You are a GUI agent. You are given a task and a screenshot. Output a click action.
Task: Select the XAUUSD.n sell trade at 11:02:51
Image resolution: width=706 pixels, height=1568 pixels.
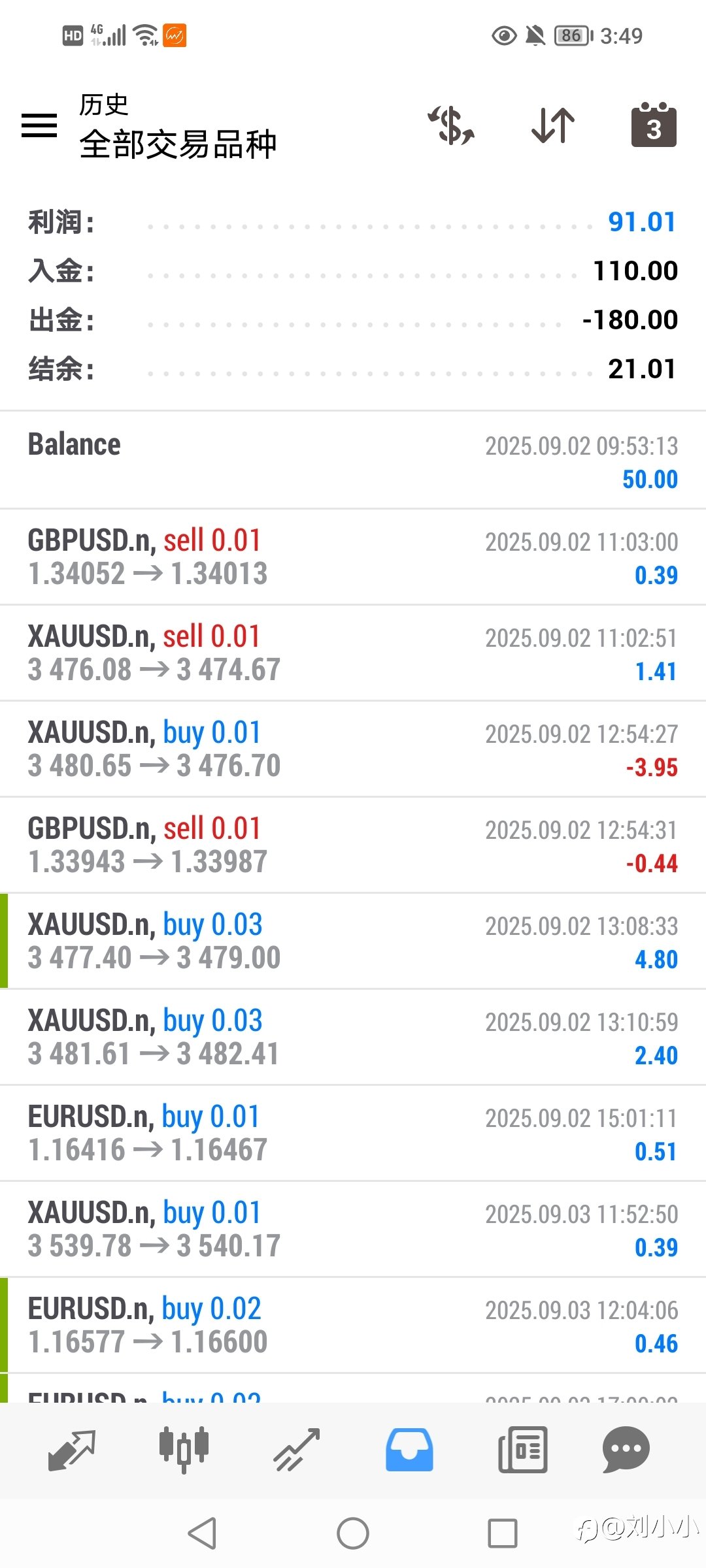coord(353,653)
